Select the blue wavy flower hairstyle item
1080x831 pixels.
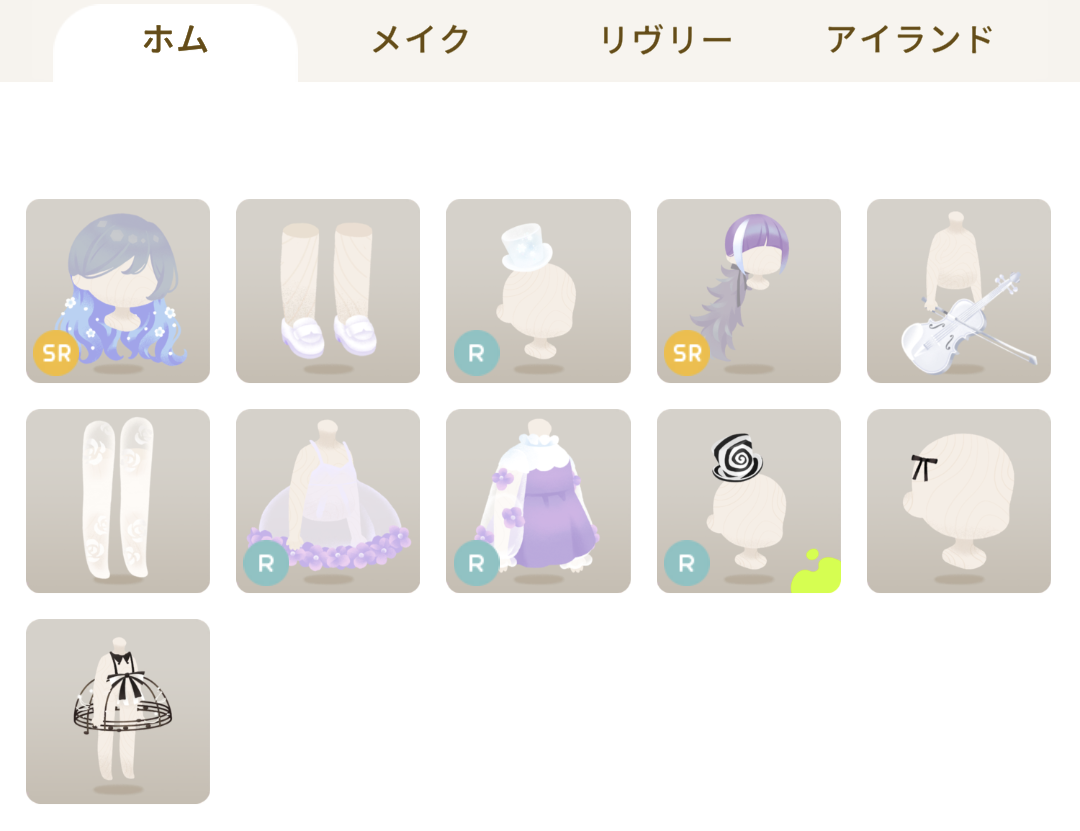[x=118, y=291]
